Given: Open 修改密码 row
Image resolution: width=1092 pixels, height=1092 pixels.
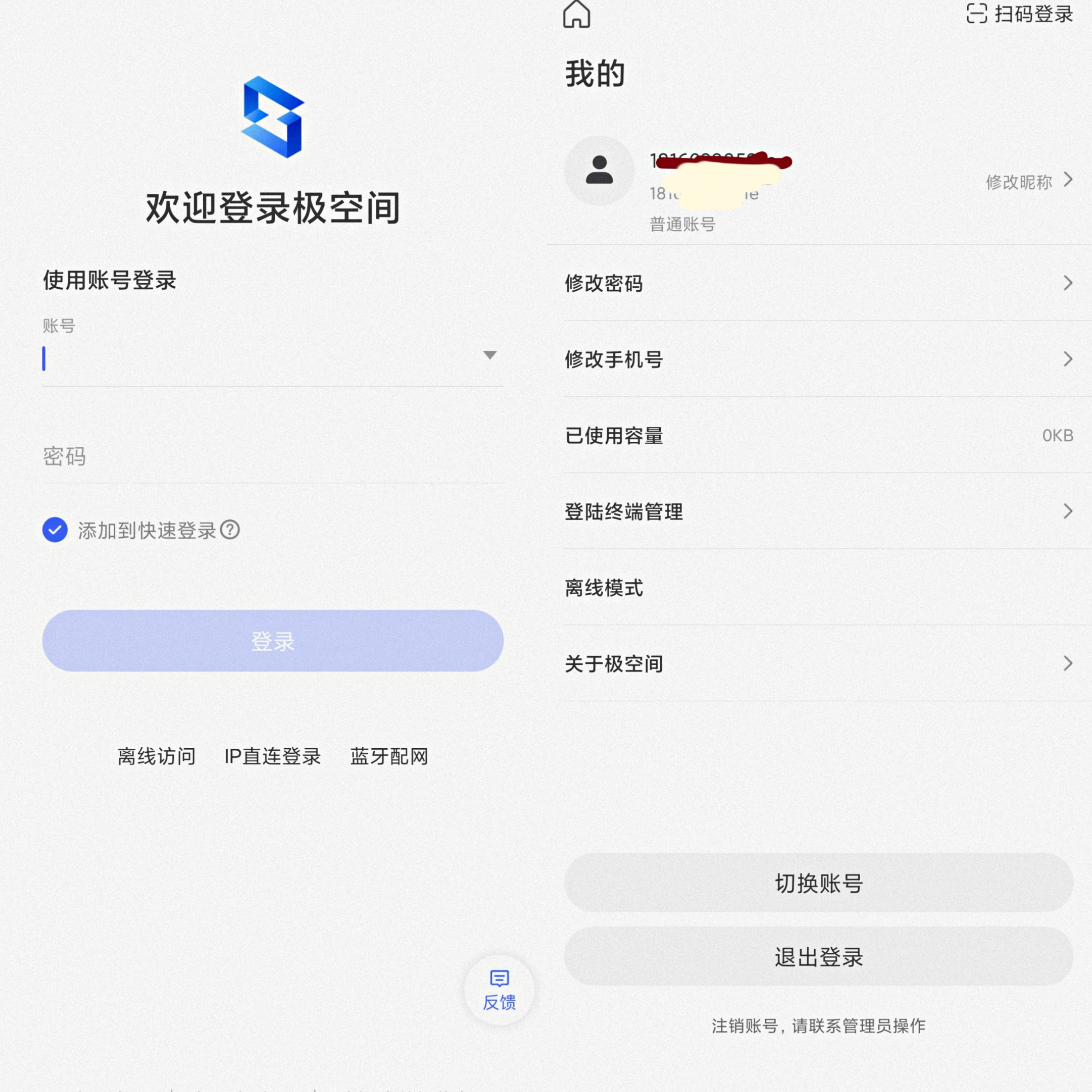Looking at the screenshot, I should pyautogui.click(x=818, y=283).
